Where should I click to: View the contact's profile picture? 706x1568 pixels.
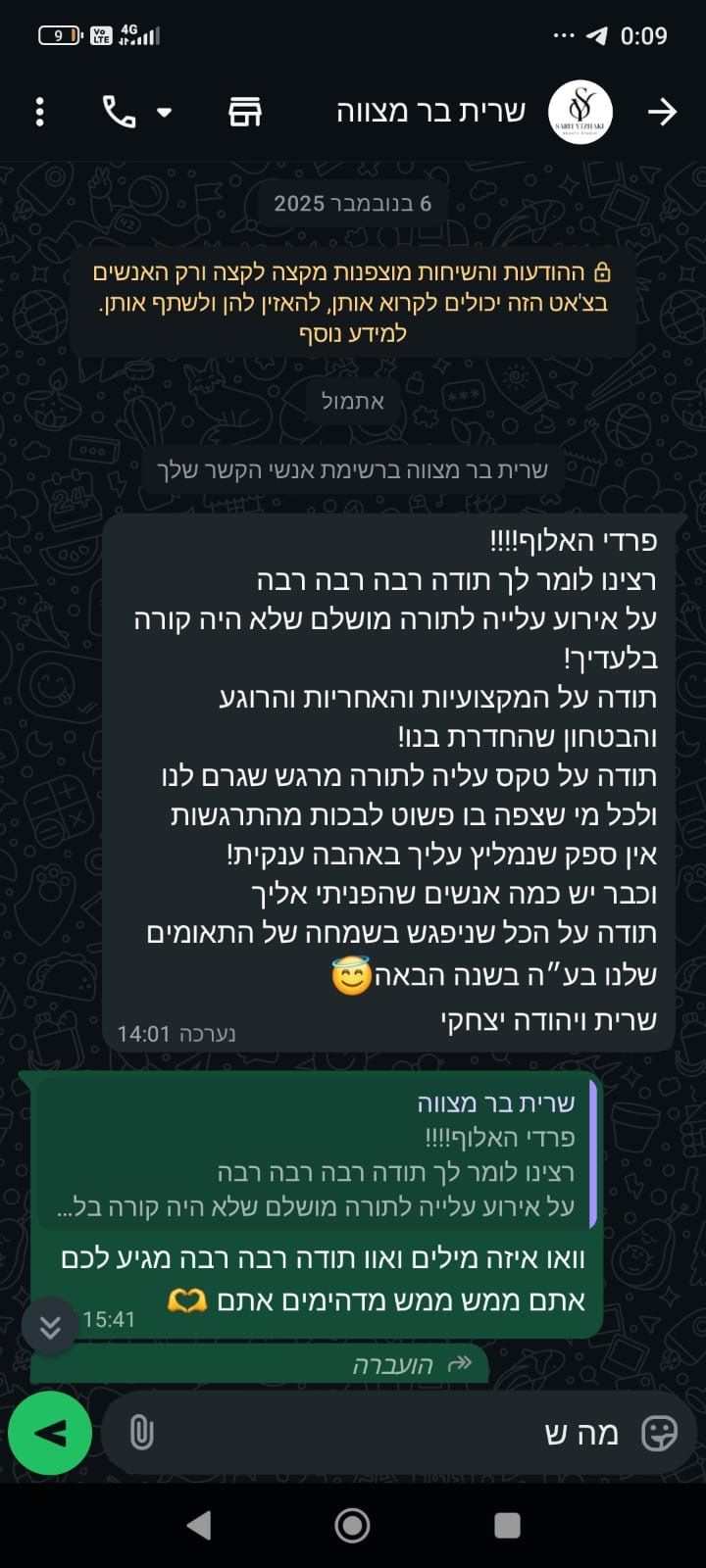(580, 112)
